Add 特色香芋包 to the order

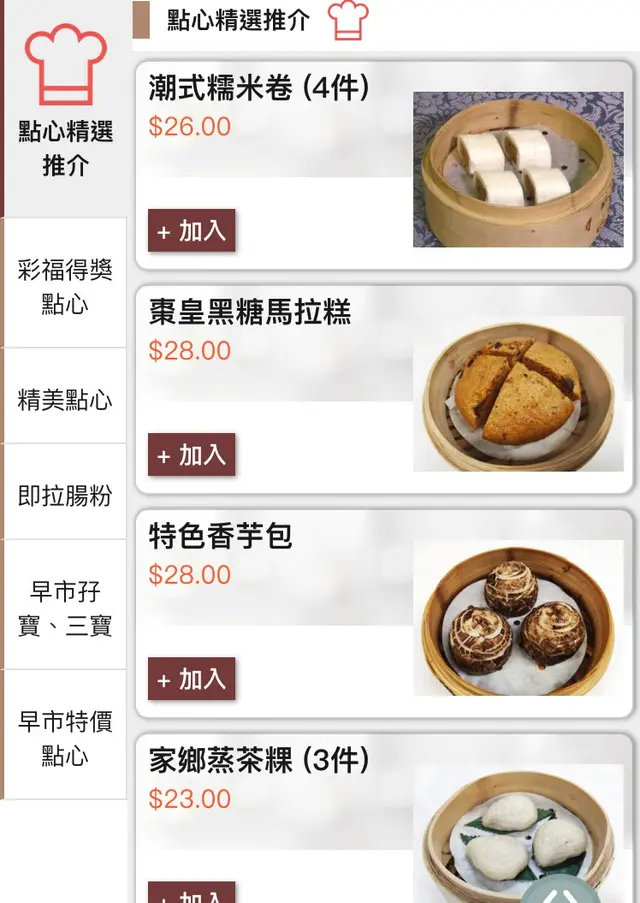[192, 679]
